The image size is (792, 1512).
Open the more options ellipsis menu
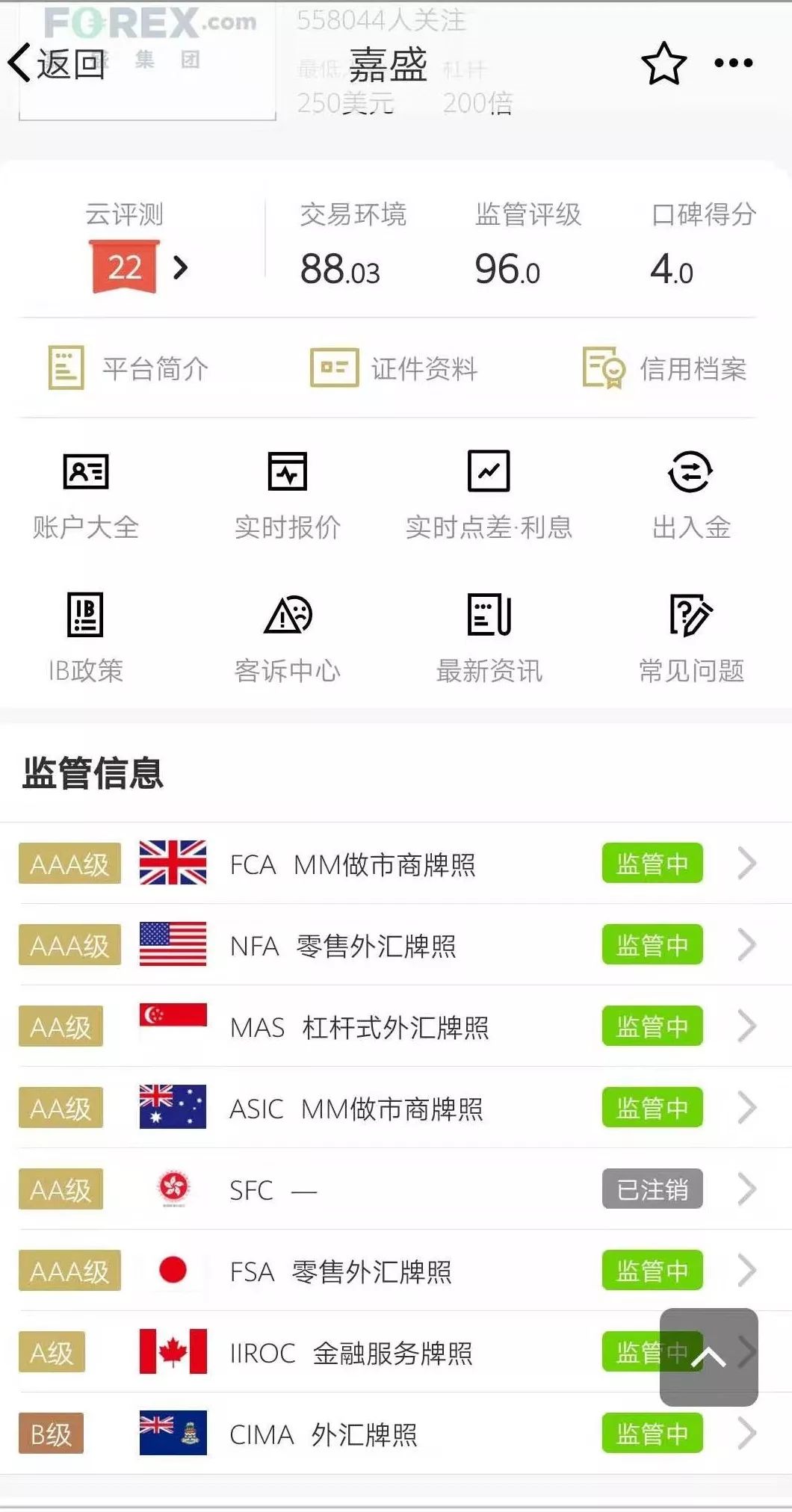732,63
